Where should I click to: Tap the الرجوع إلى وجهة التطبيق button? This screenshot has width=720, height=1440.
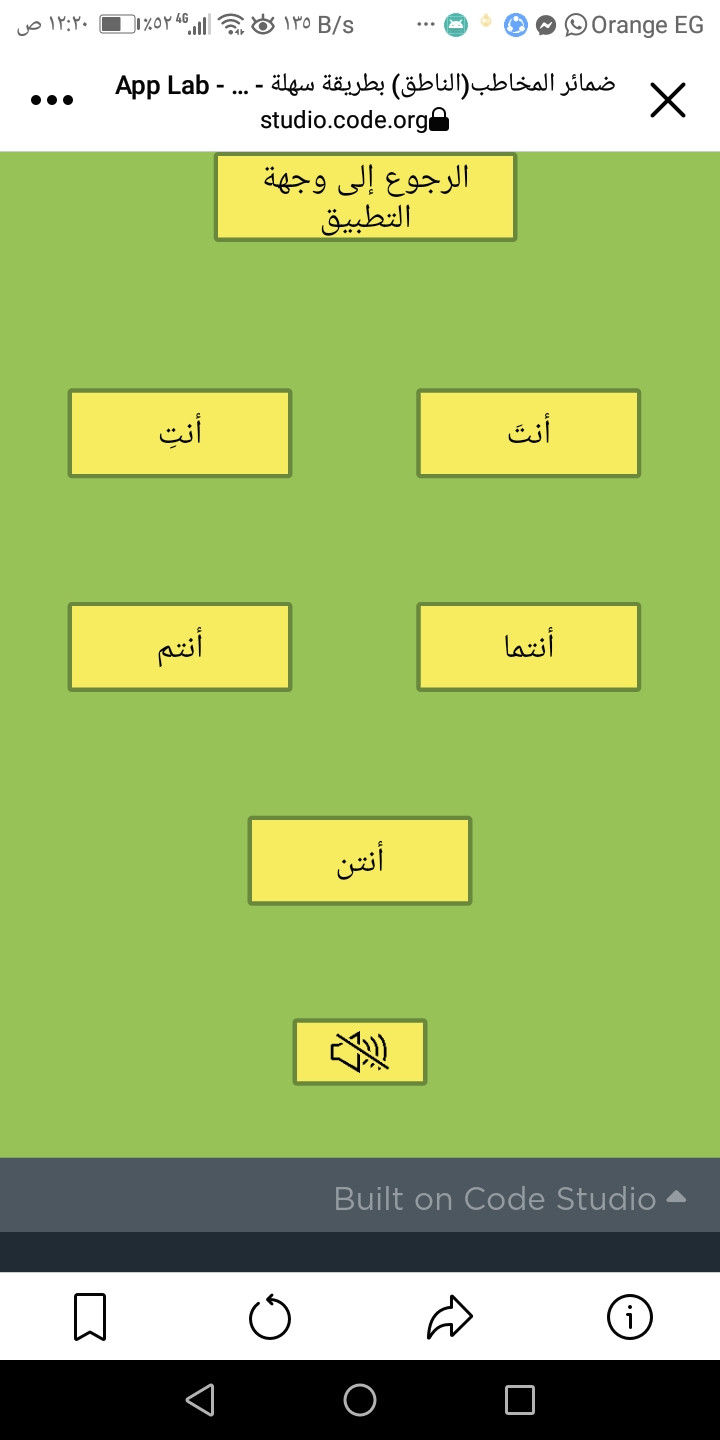tap(365, 197)
